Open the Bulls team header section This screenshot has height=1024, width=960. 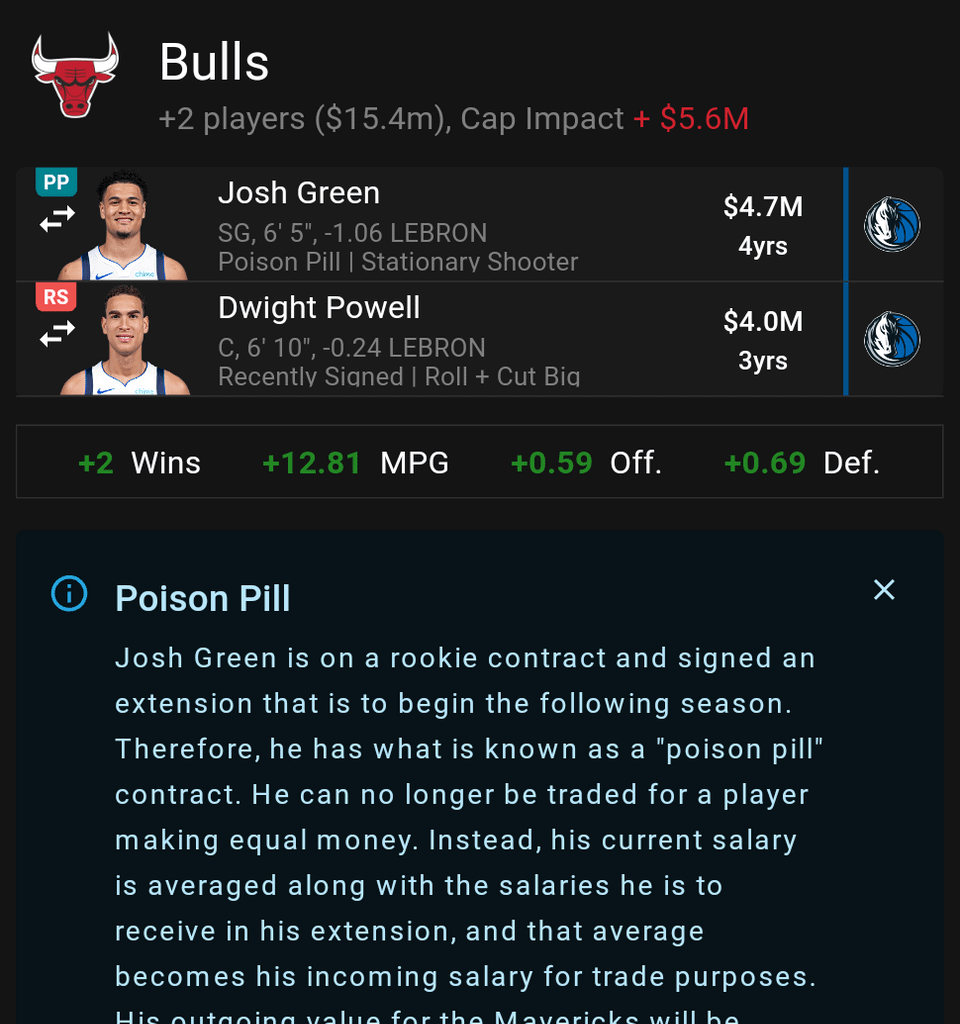[214, 62]
